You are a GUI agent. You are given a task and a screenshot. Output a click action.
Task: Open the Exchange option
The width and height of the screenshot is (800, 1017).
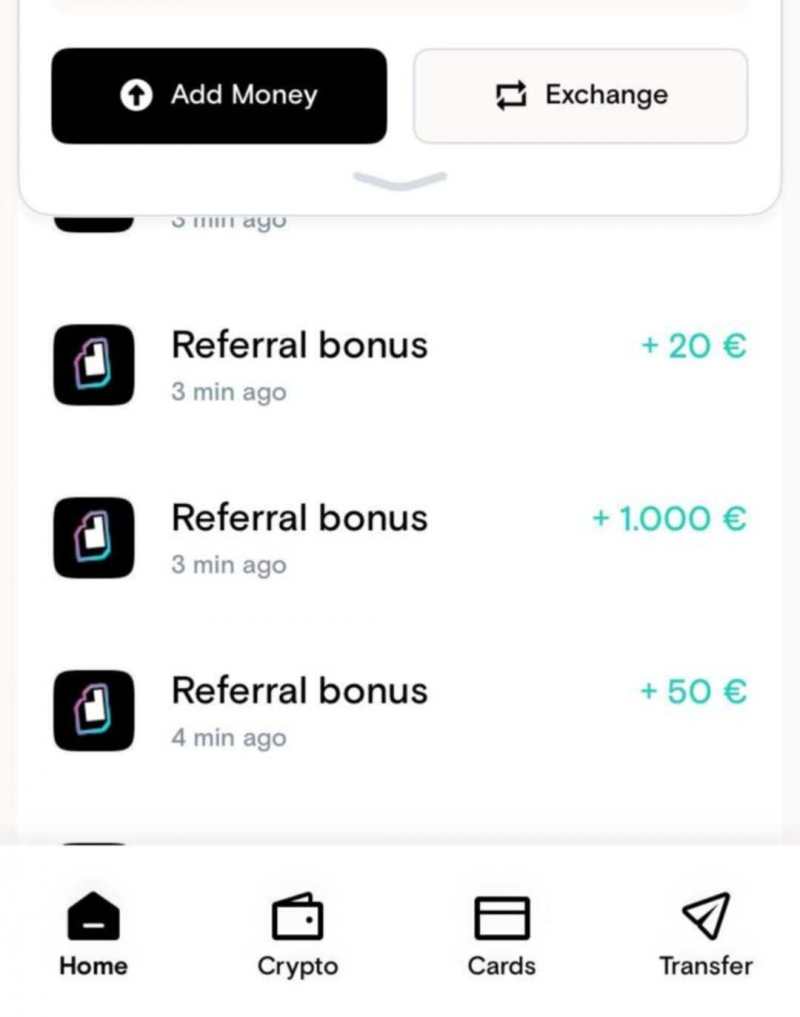[580, 96]
